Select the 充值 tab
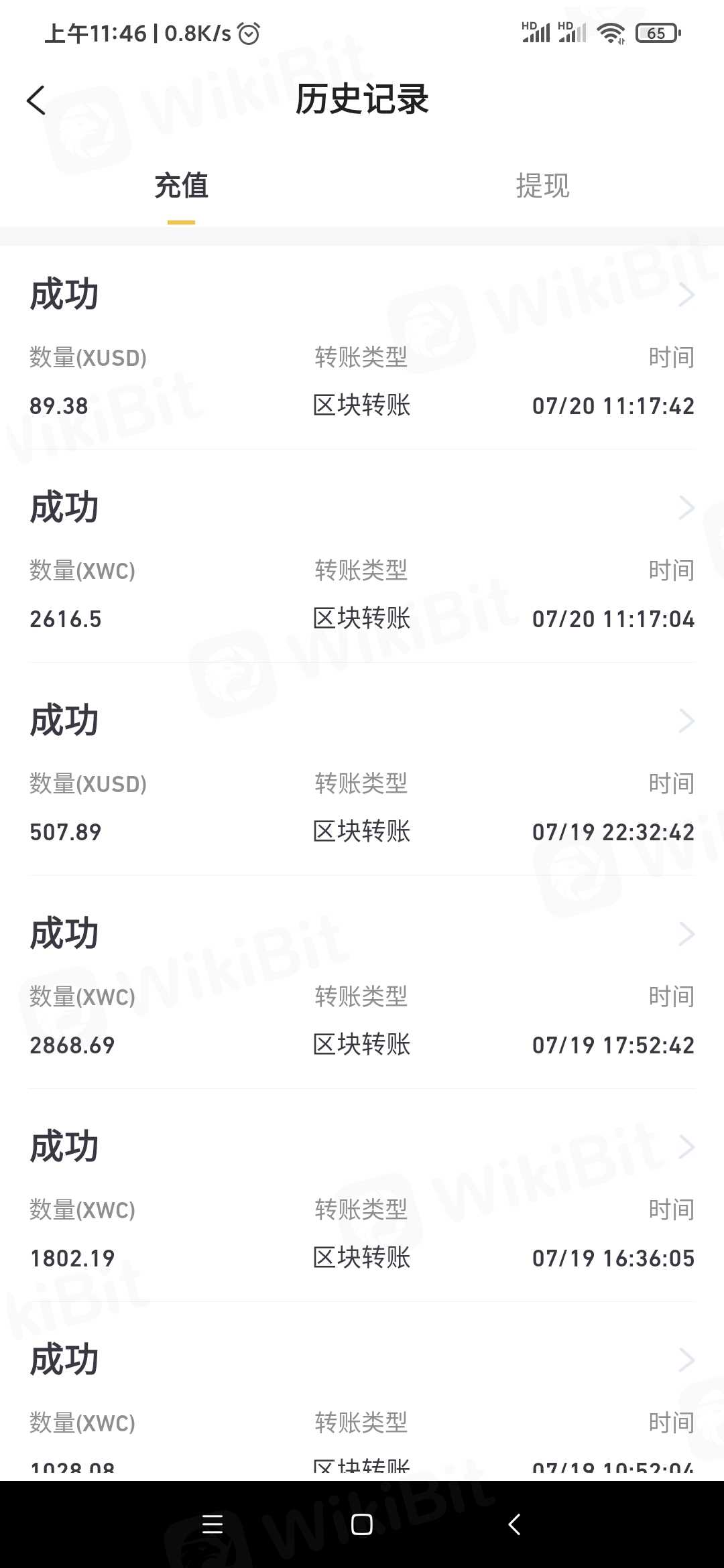The height and width of the screenshot is (1568, 724). pos(181,186)
